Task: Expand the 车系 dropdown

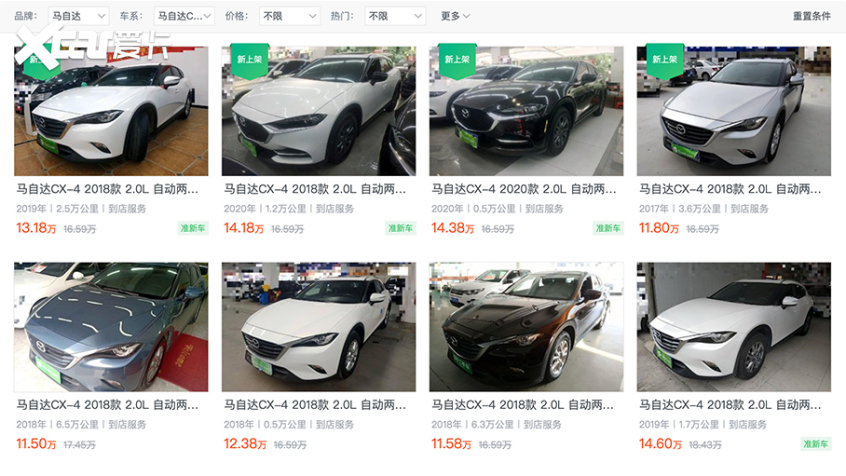Action: pyautogui.click(x=184, y=16)
